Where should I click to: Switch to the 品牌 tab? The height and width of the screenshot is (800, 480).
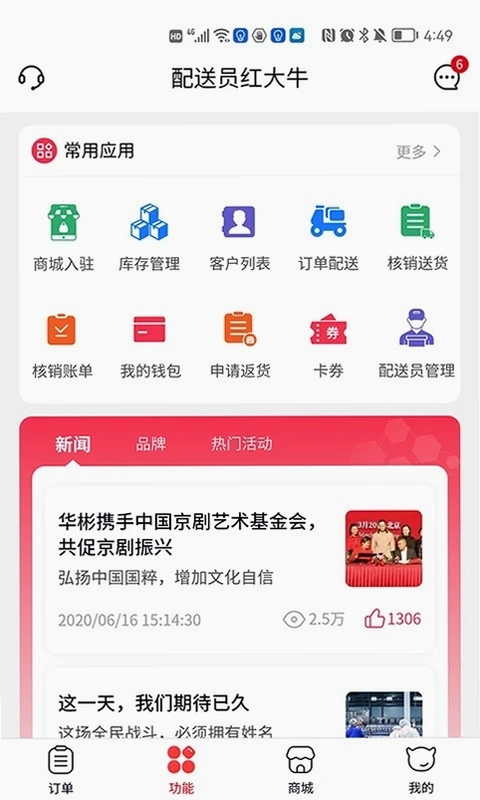point(150,443)
